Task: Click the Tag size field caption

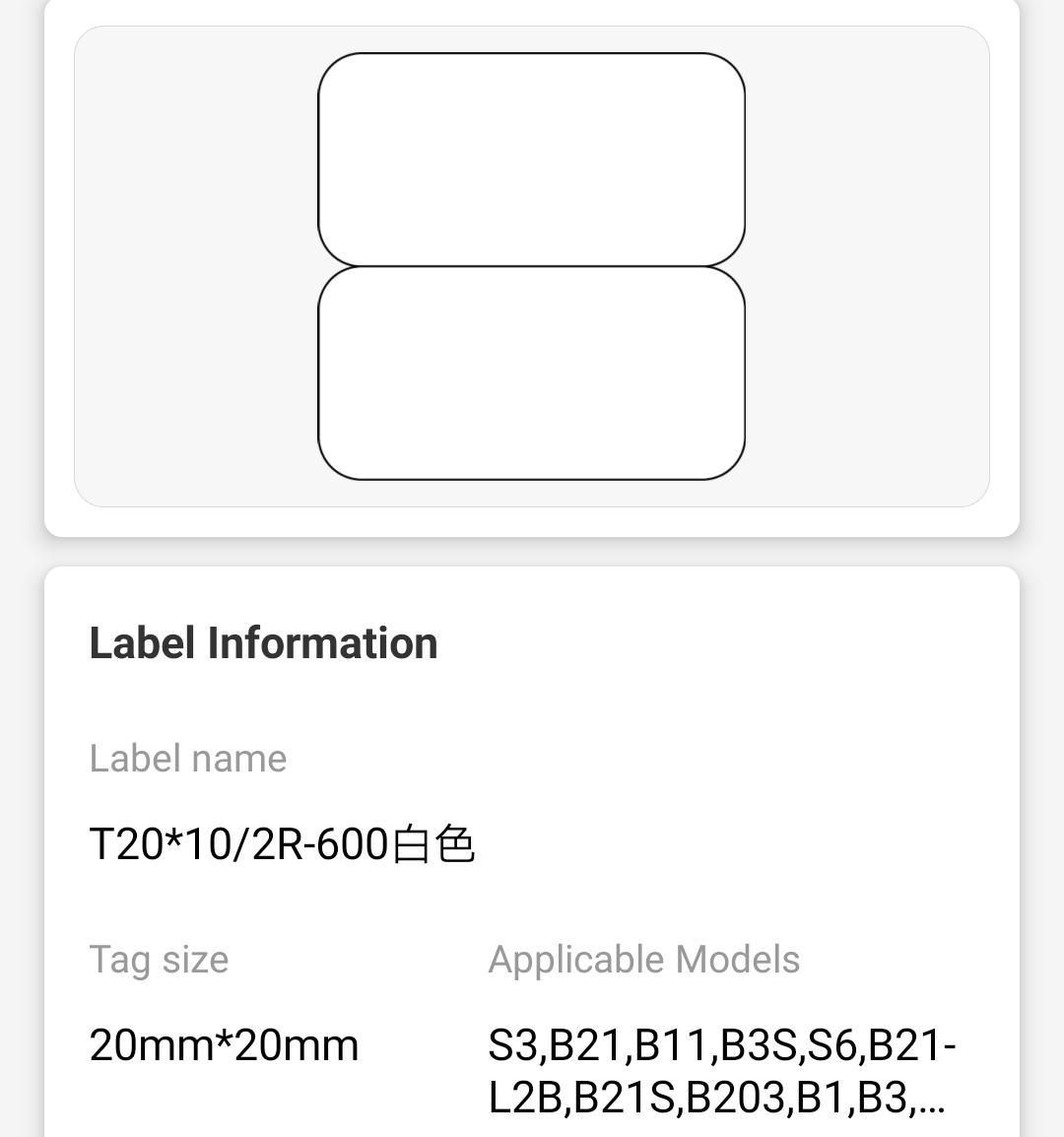Action: tap(159, 959)
